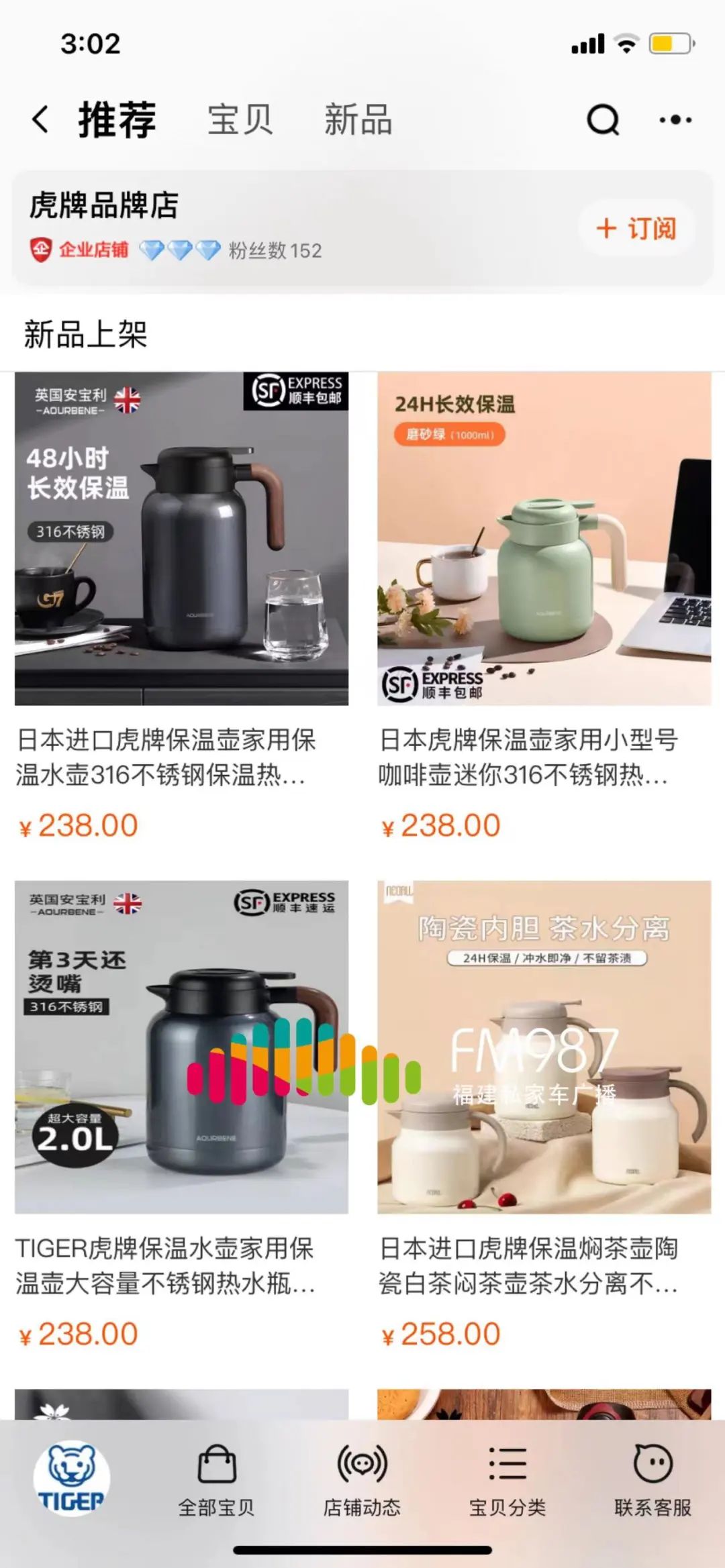Open the green 24H长效保温 kettle product
725x1568 pixels.
[544, 538]
